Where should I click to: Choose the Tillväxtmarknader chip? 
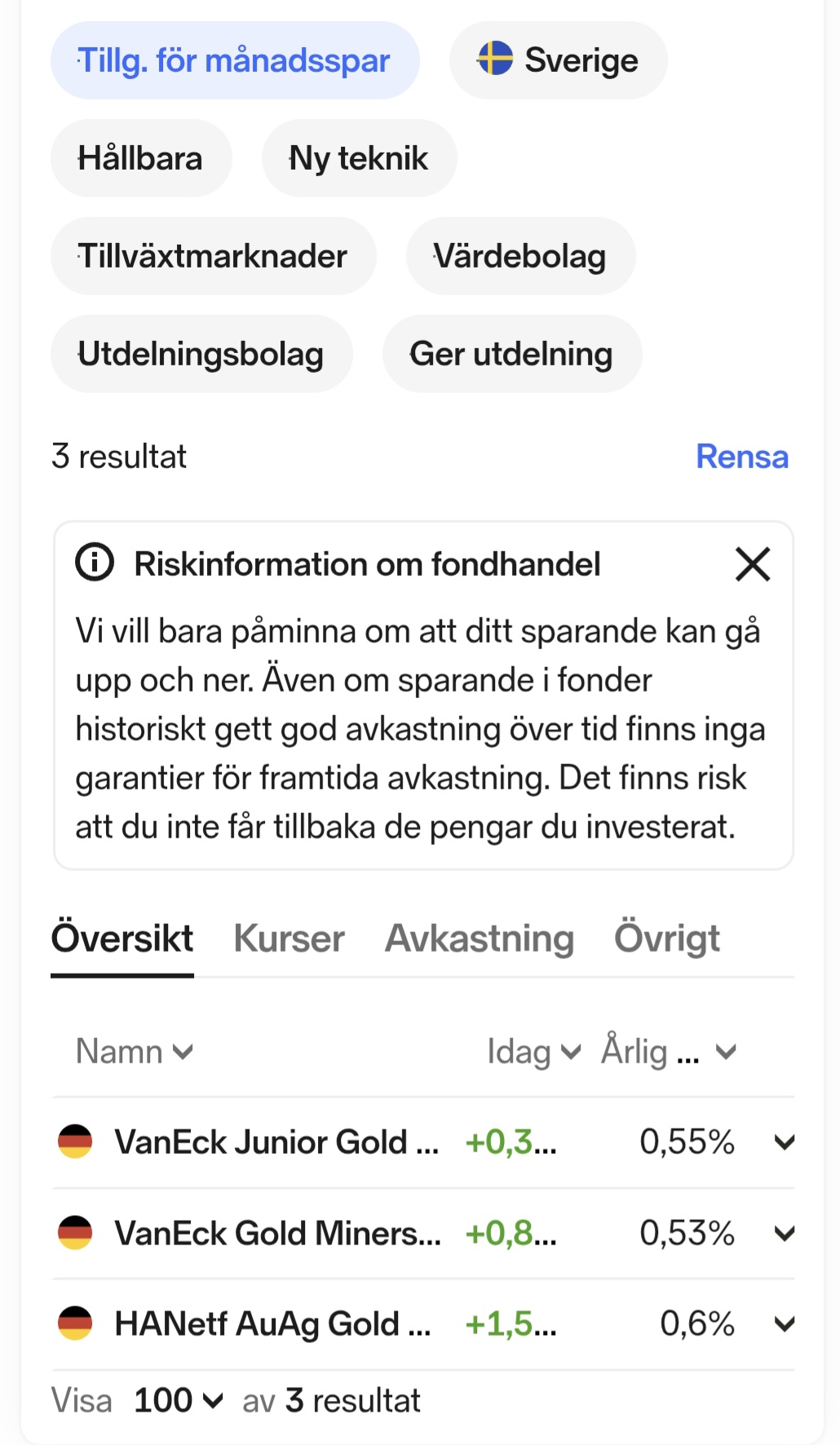pyautogui.click(x=214, y=256)
